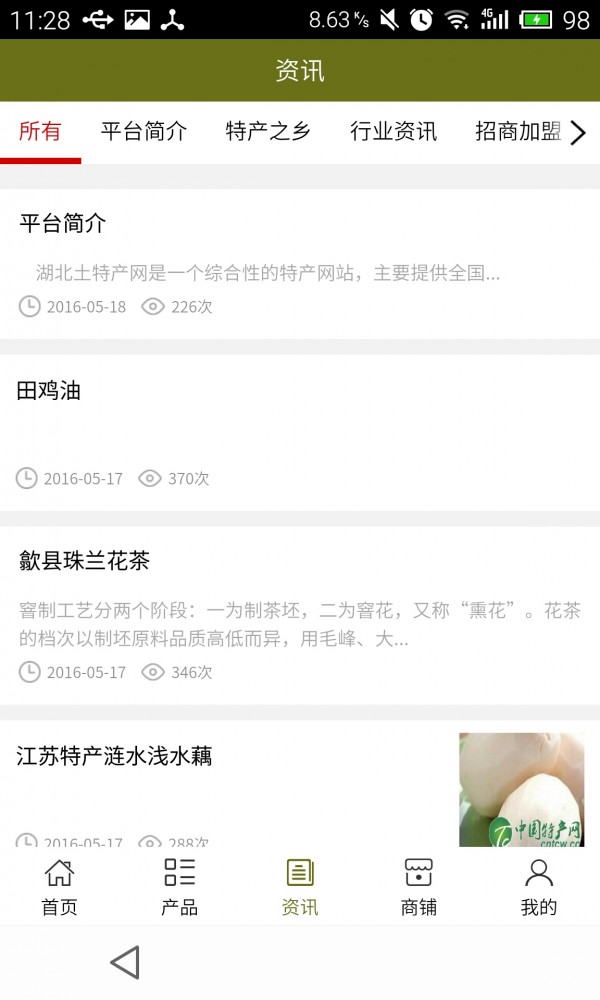Image resolution: width=600 pixels, height=1000 pixels.
Task: Select the 平台简介 top tab
Action: (144, 132)
